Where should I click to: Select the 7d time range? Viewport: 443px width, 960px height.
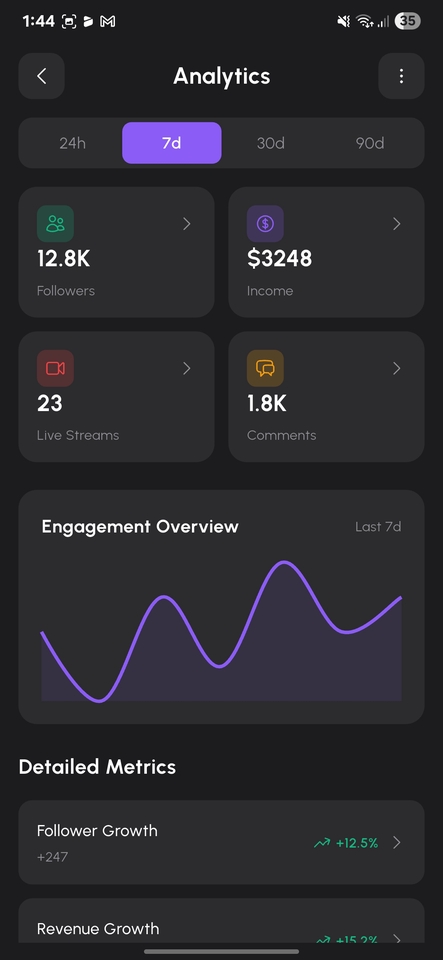pos(172,143)
